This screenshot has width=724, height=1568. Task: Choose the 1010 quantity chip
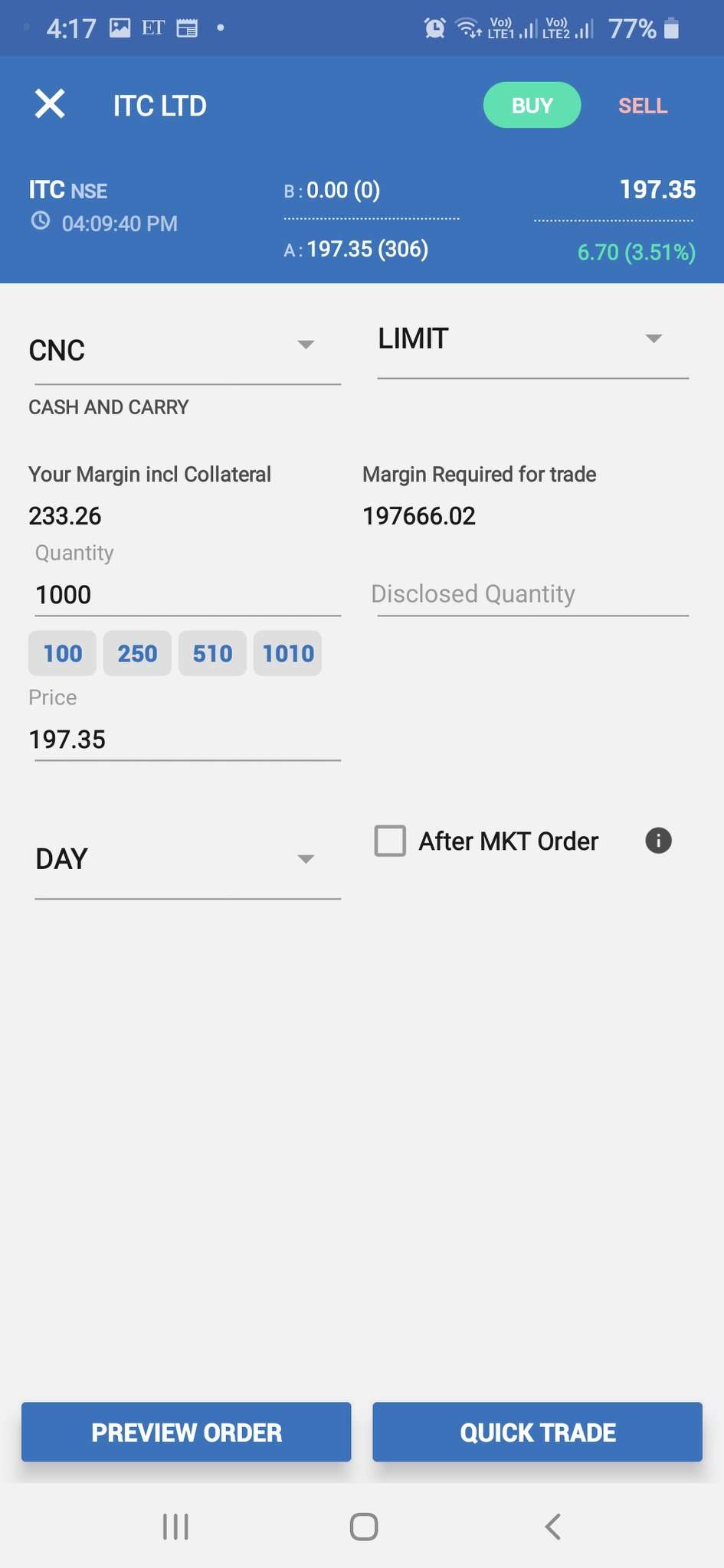(x=288, y=653)
